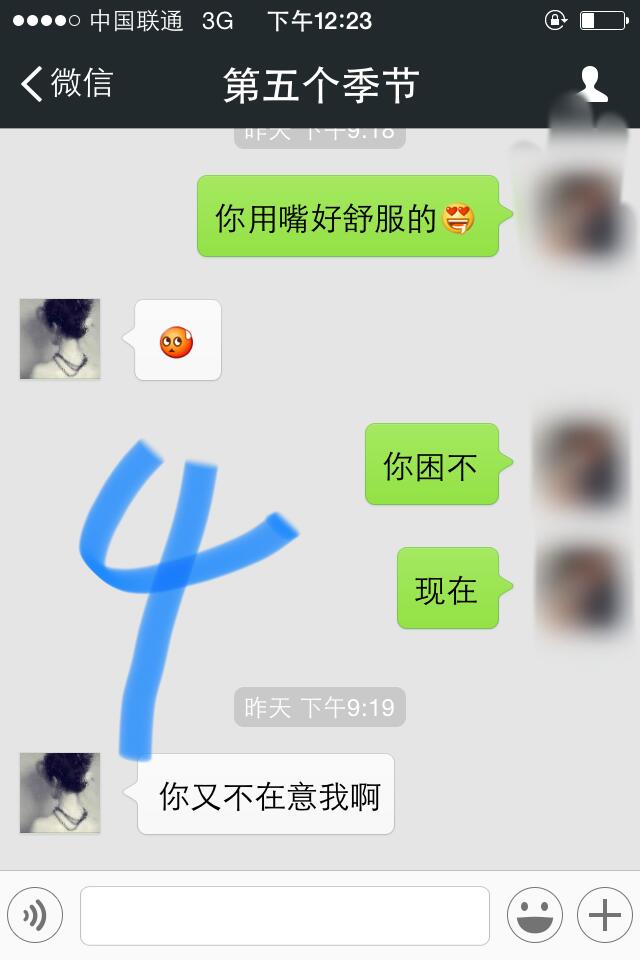Image resolution: width=640 pixels, height=960 pixels.
Task: Switch to voice message input
Action: (x=35, y=914)
